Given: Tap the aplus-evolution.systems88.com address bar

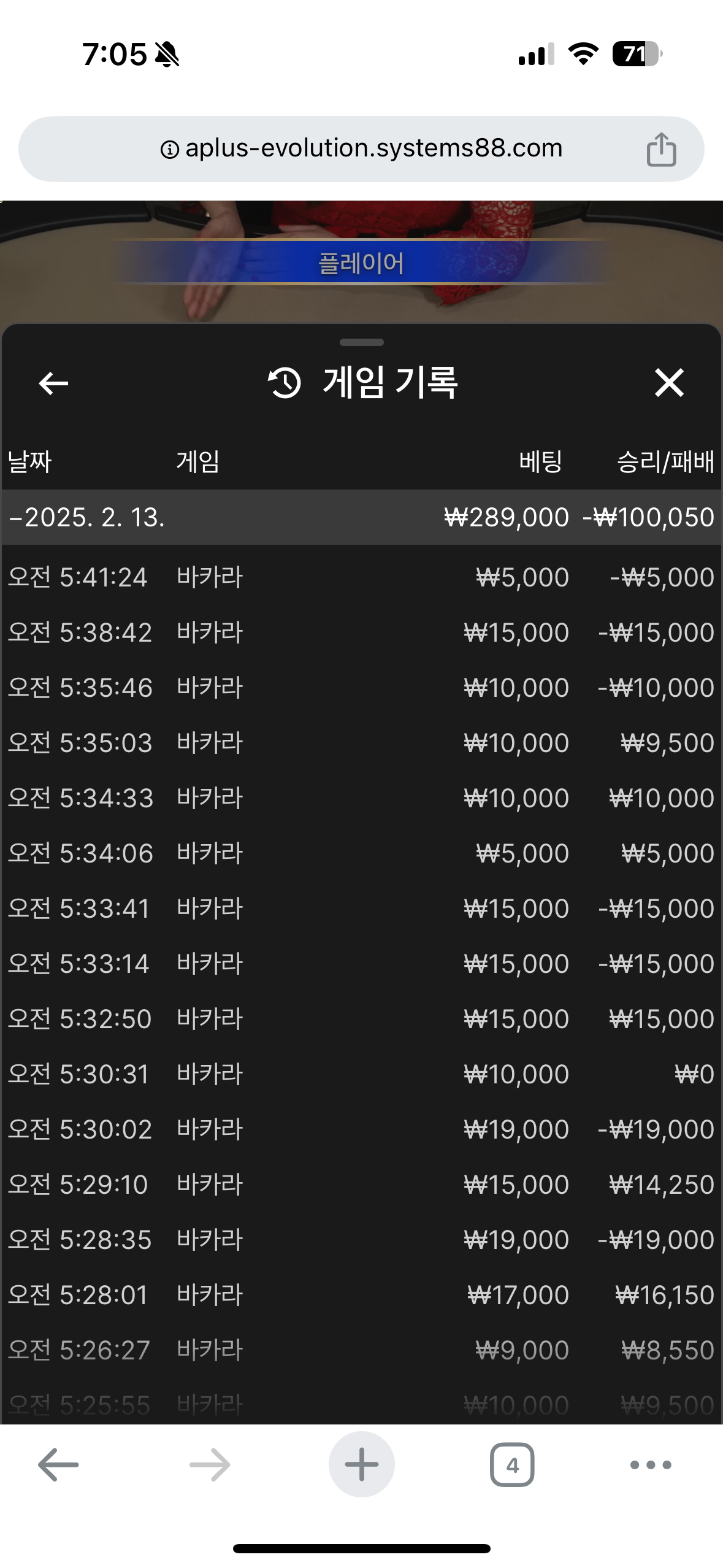Looking at the screenshot, I should tap(361, 149).
